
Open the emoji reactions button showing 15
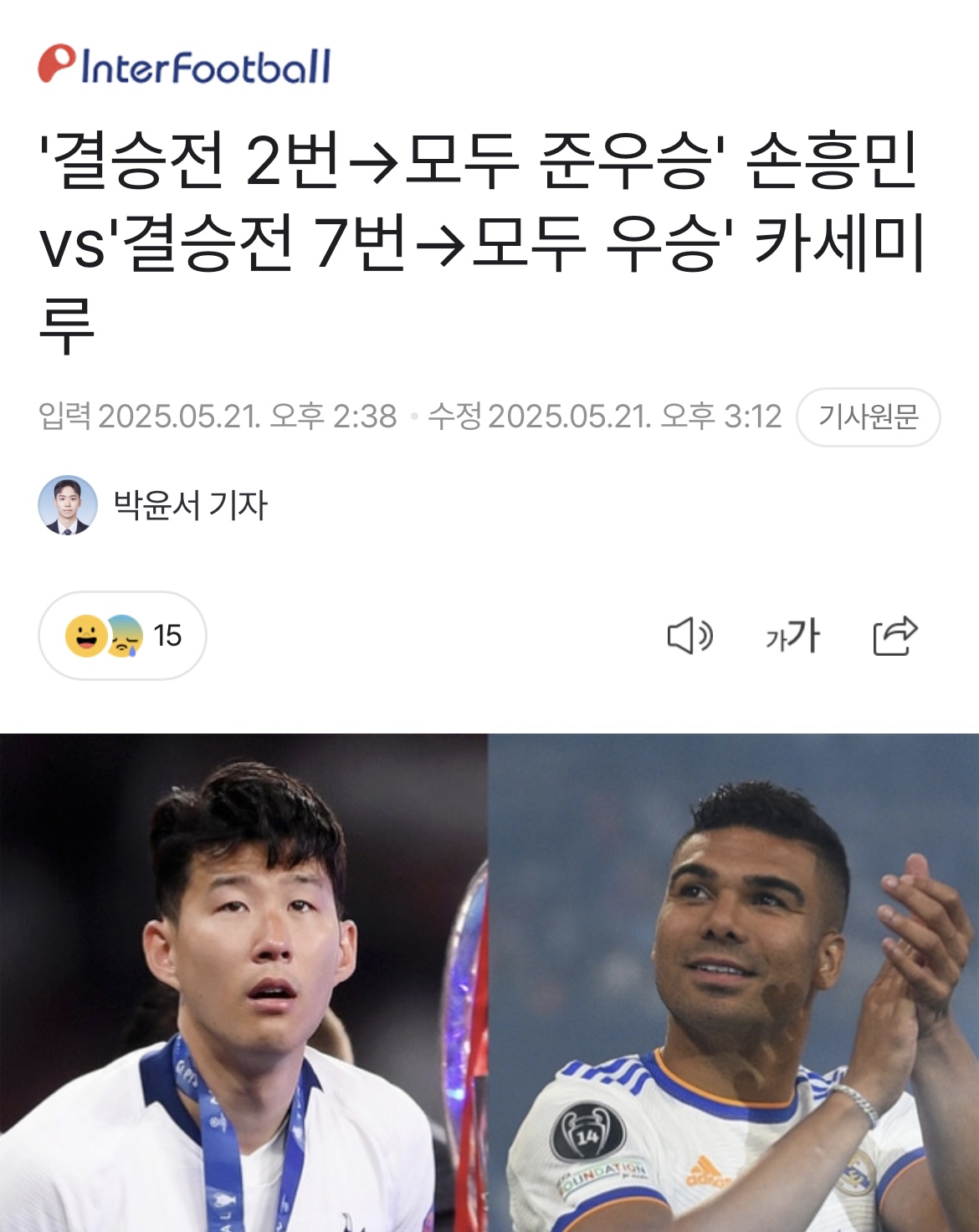click(x=122, y=636)
